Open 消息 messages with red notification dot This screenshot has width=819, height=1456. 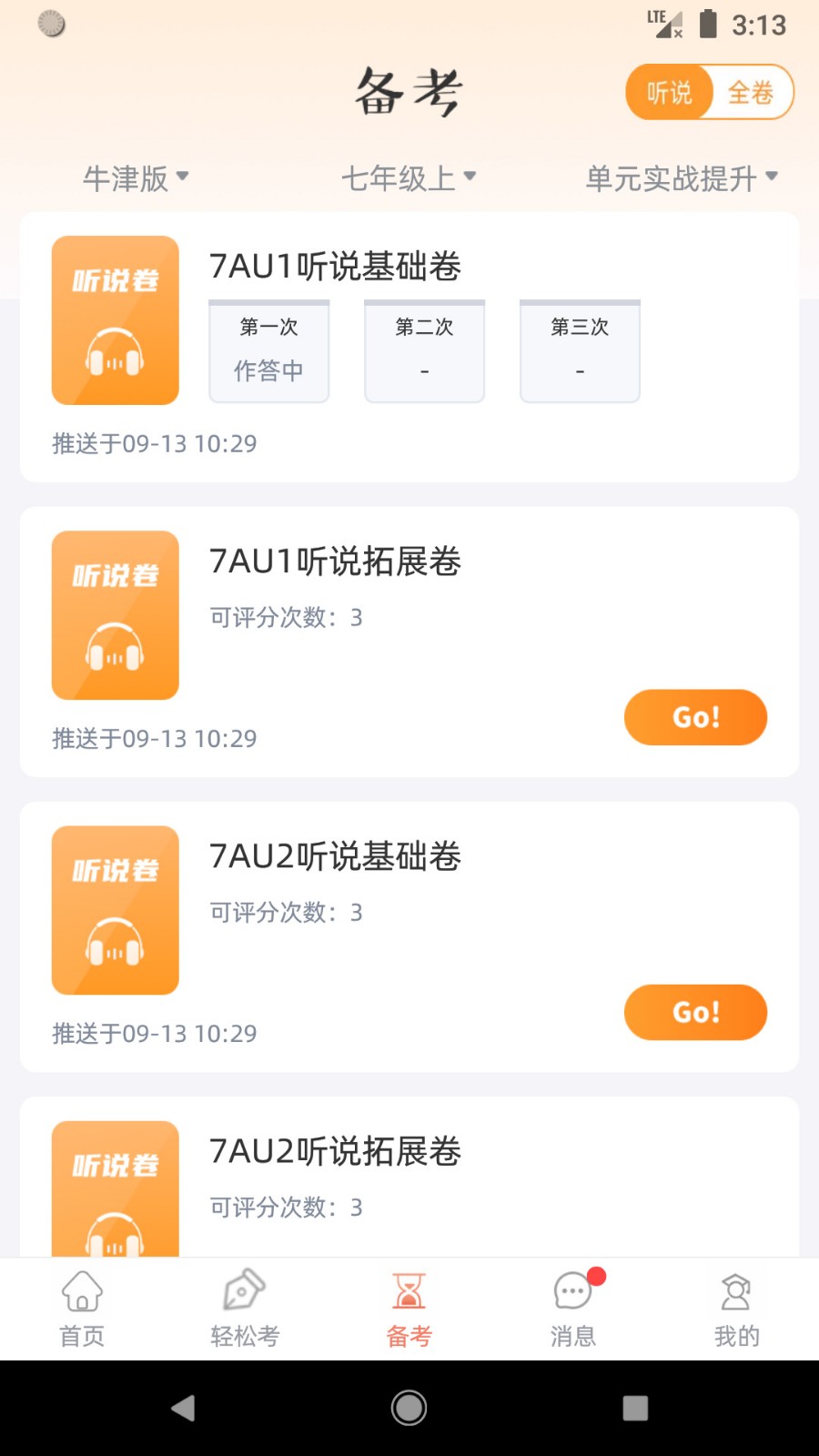572,1290
